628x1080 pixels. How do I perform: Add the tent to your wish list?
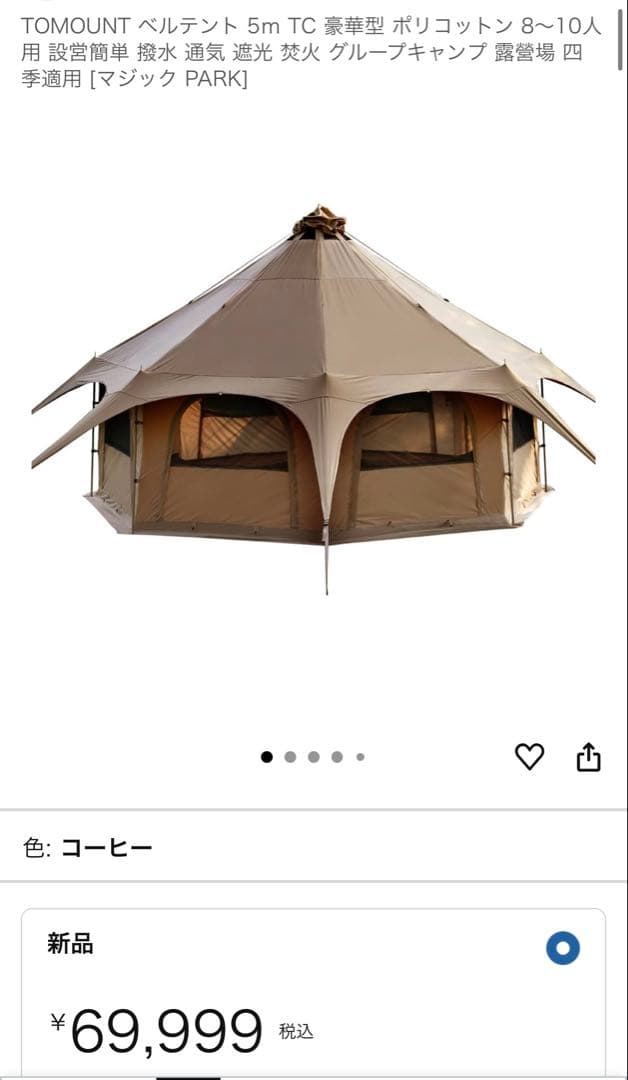(529, 757)
